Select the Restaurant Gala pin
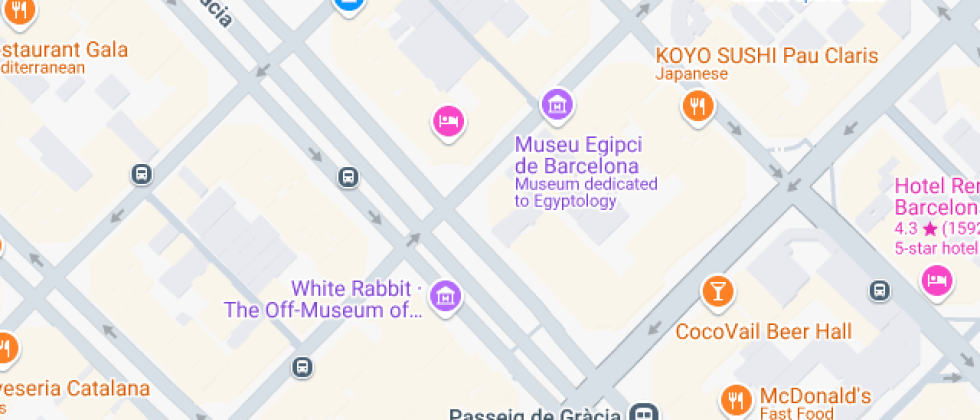This screenshot has height=420, width=980. pyautogui.click(x=20, y=12)
